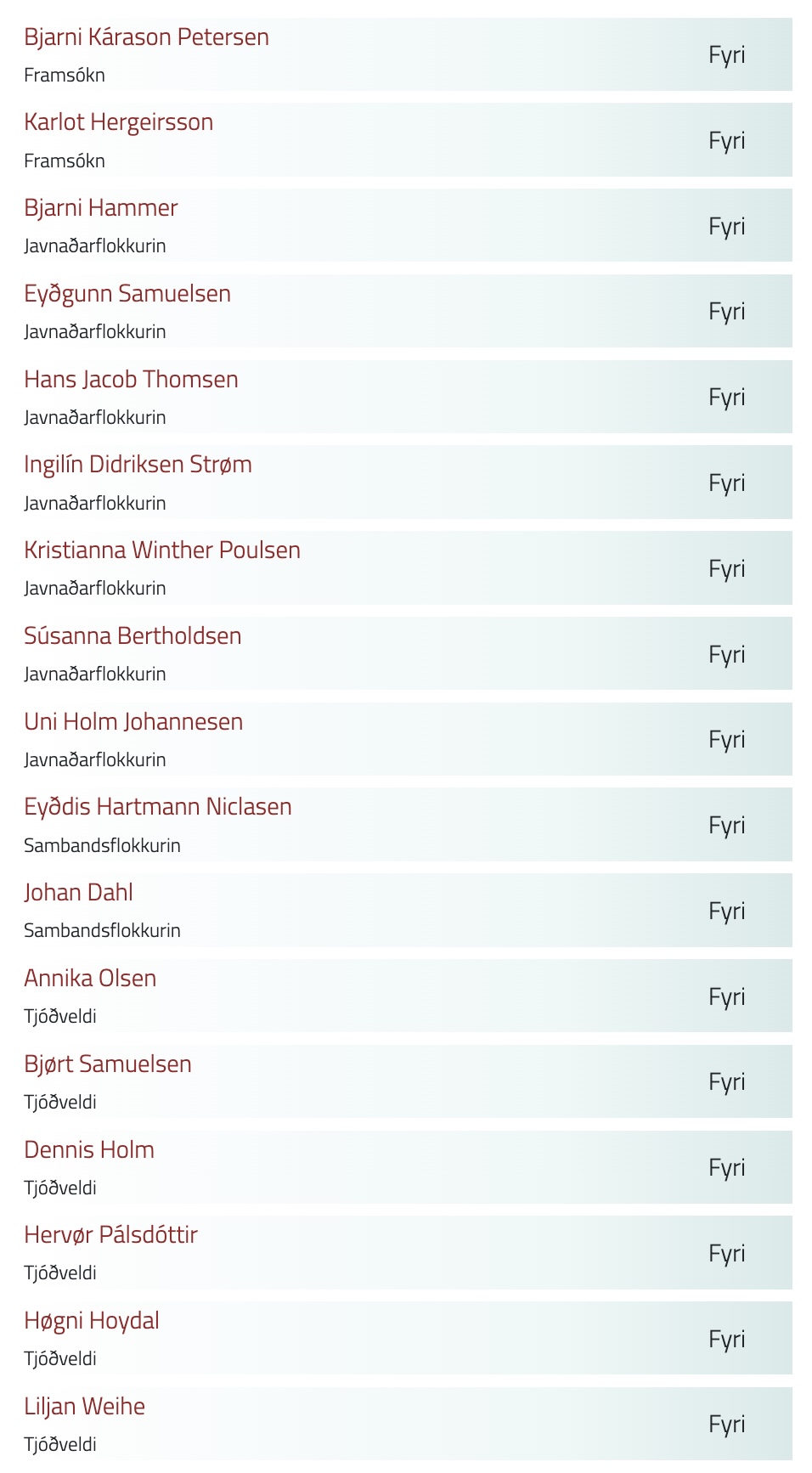The height and width of the screenshot is (1473, 812).
Task: View Bjarni Hammer's profile
Action: (x=100, y=208)
